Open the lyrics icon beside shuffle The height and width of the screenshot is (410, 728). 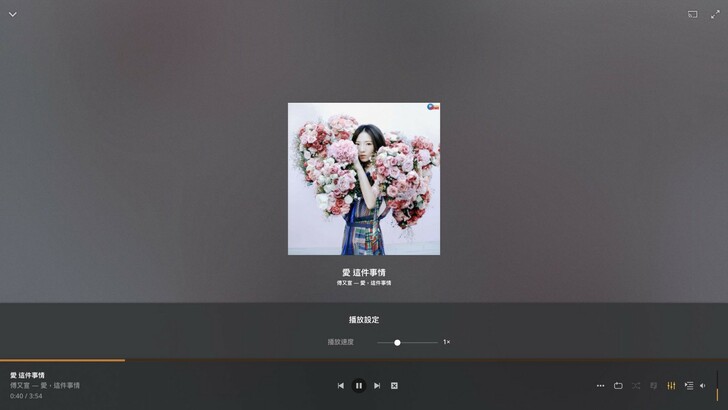point(654,385)
